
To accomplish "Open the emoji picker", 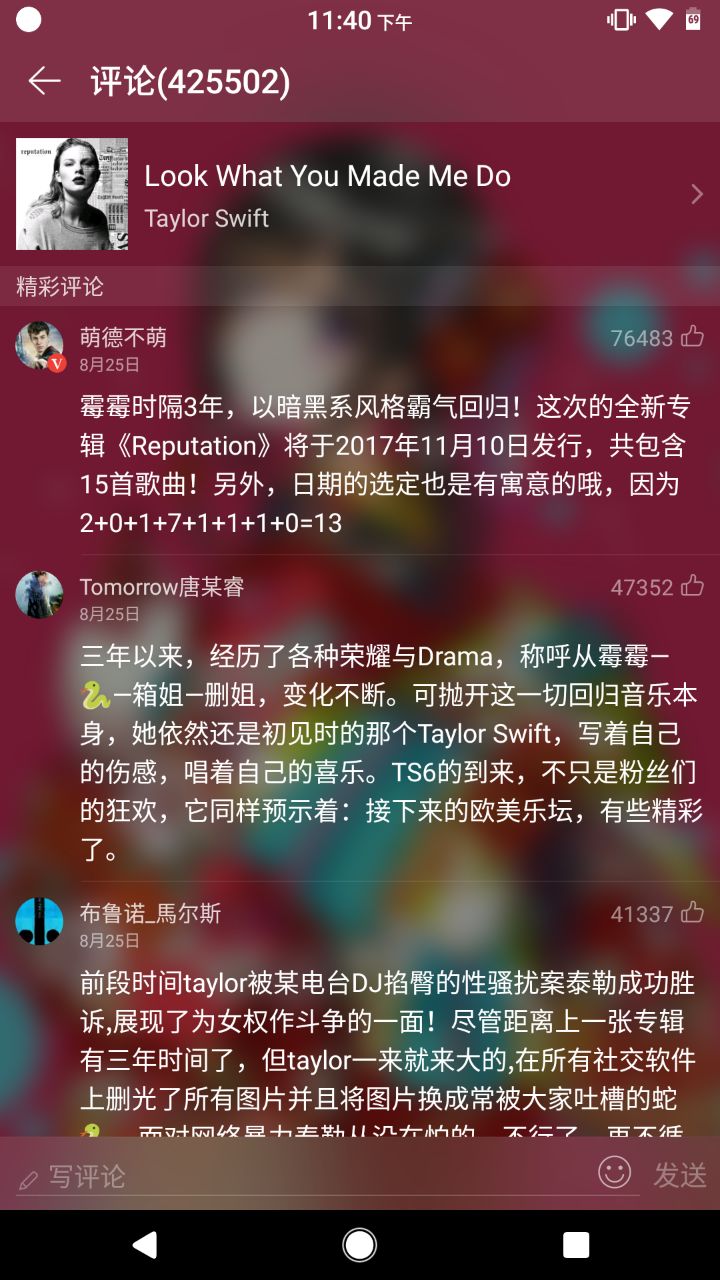I will click(x=615, y=1172).
